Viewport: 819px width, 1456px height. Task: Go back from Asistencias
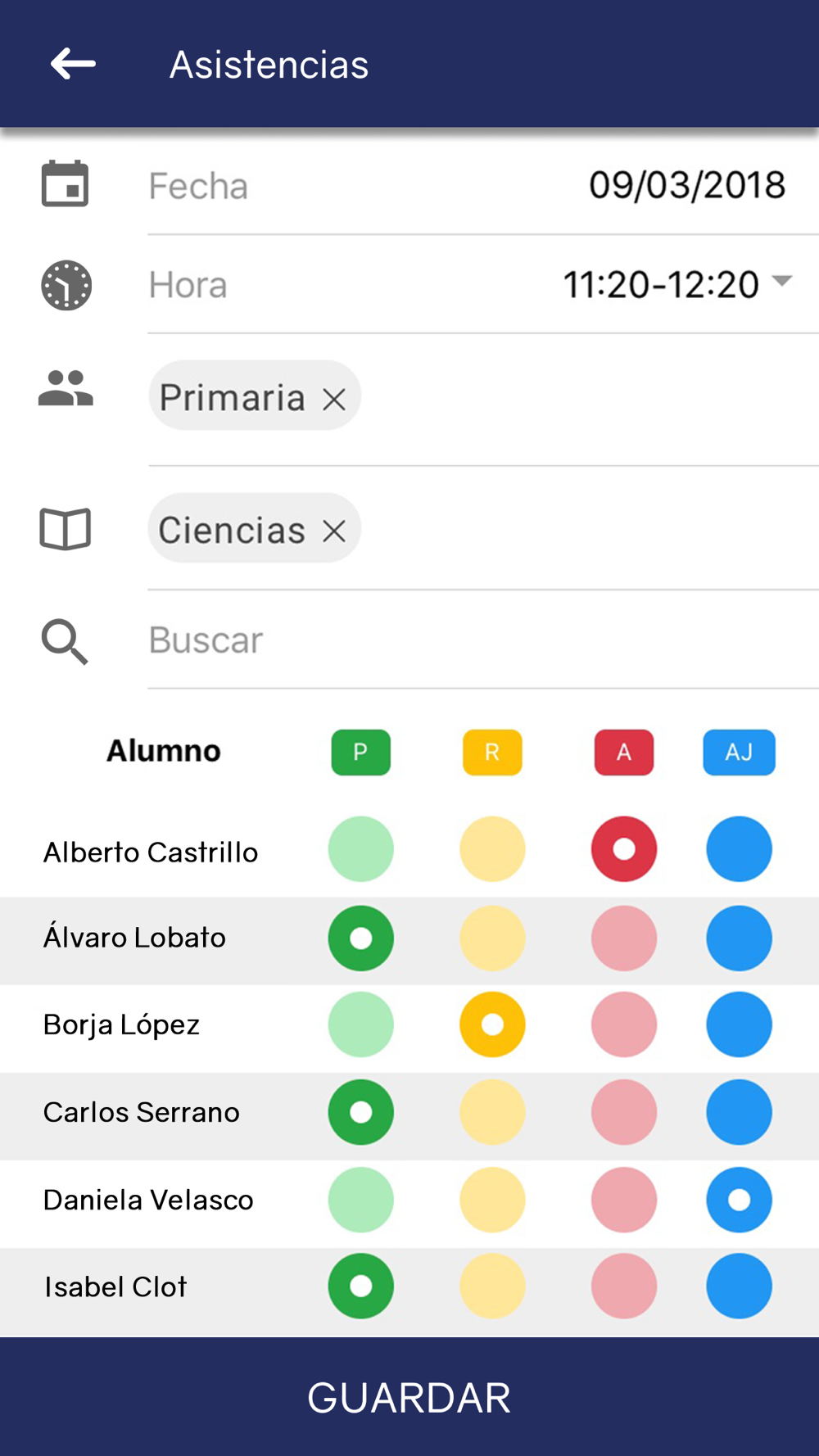73,64
